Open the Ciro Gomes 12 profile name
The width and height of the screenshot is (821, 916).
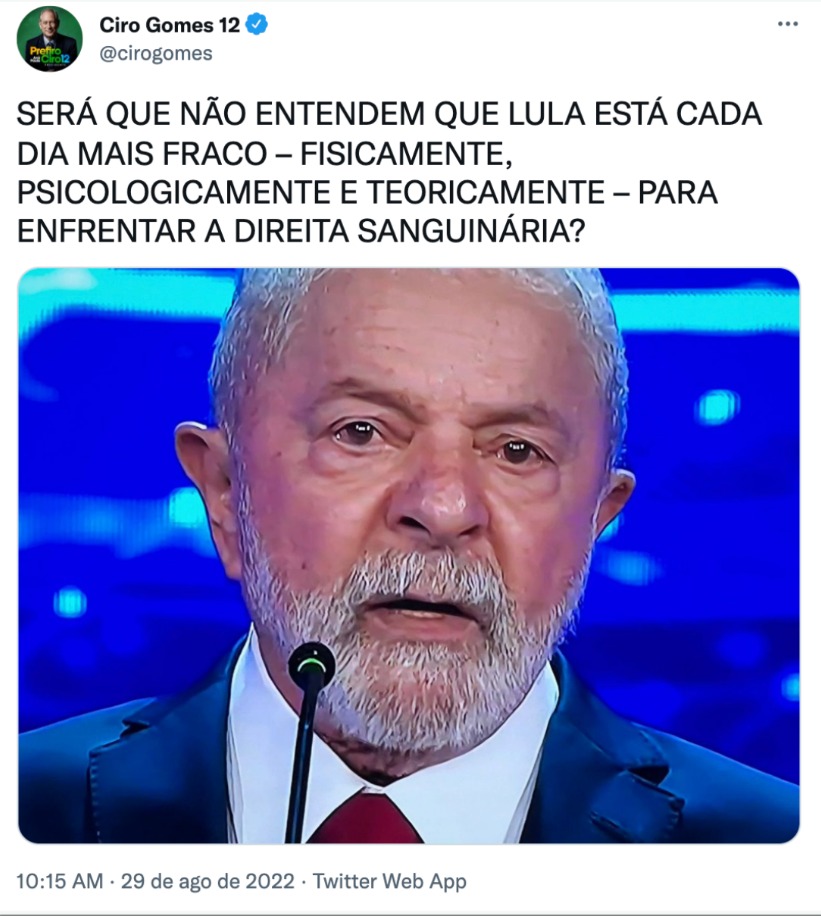pyautogui.click(x=170, y=25)
